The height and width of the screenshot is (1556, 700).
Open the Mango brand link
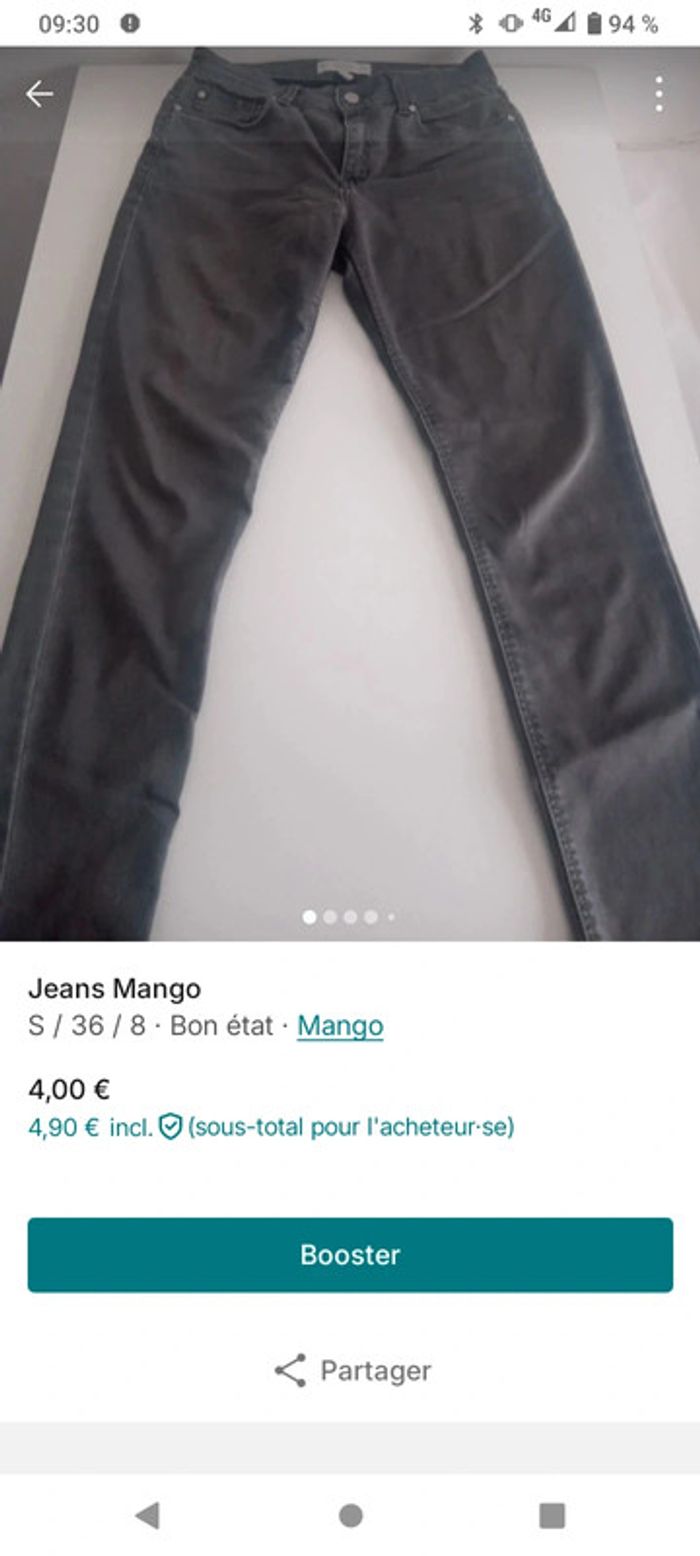click(x=340, y=1026)
